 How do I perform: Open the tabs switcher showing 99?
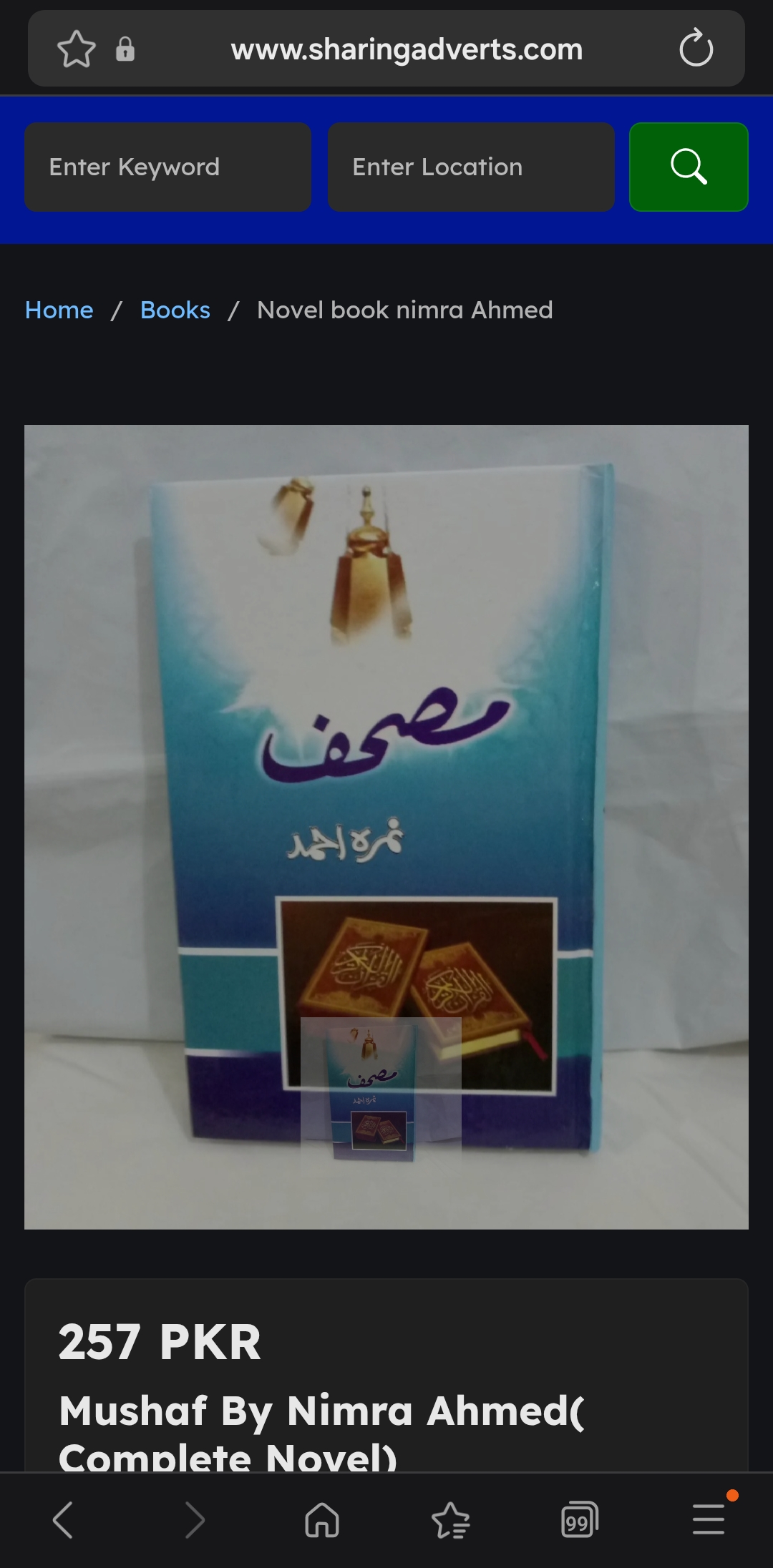580,1520
